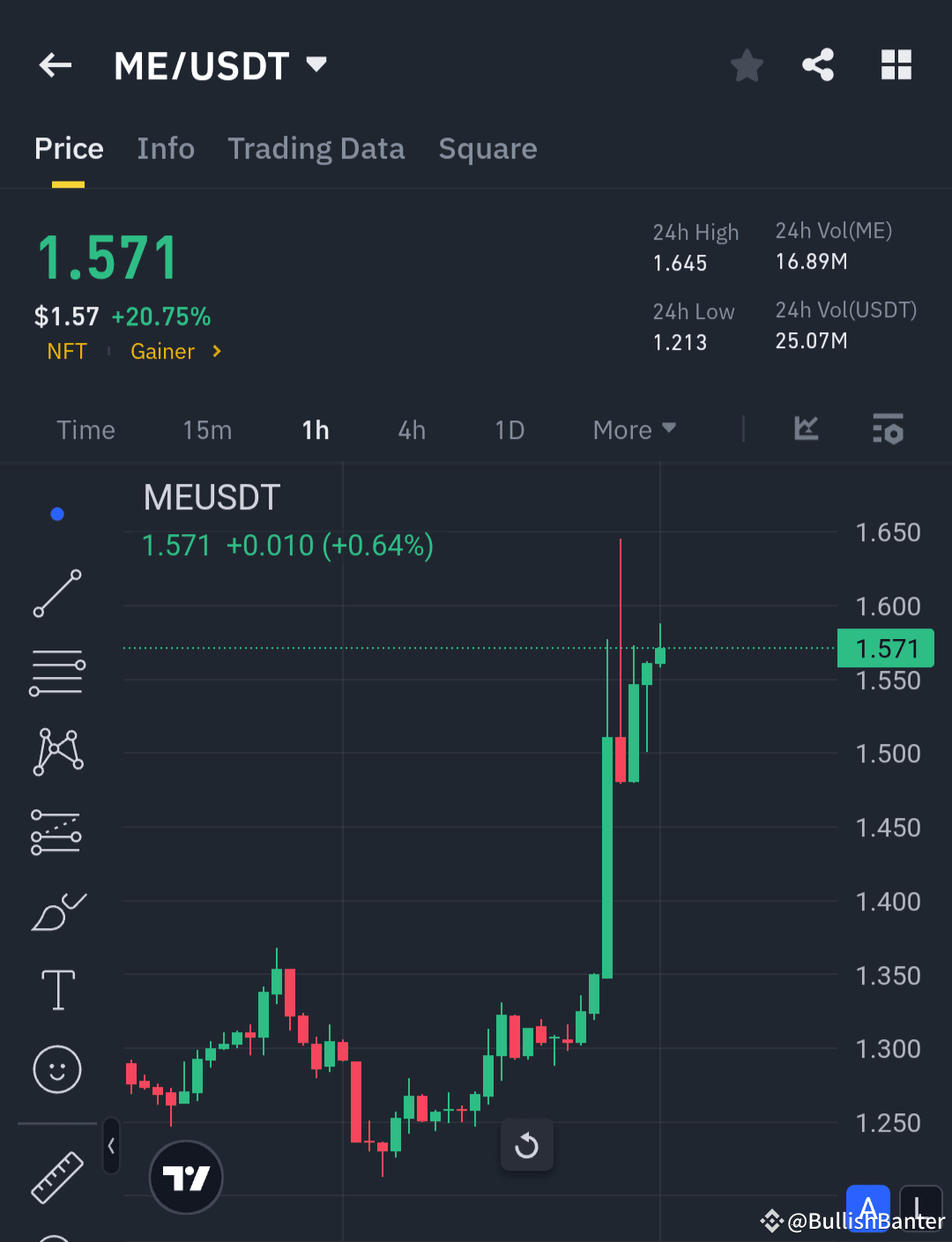Screen dimensions: 952x1242
Task: Open the parallel lines drawing tool
Action: [x=57, y=673]
